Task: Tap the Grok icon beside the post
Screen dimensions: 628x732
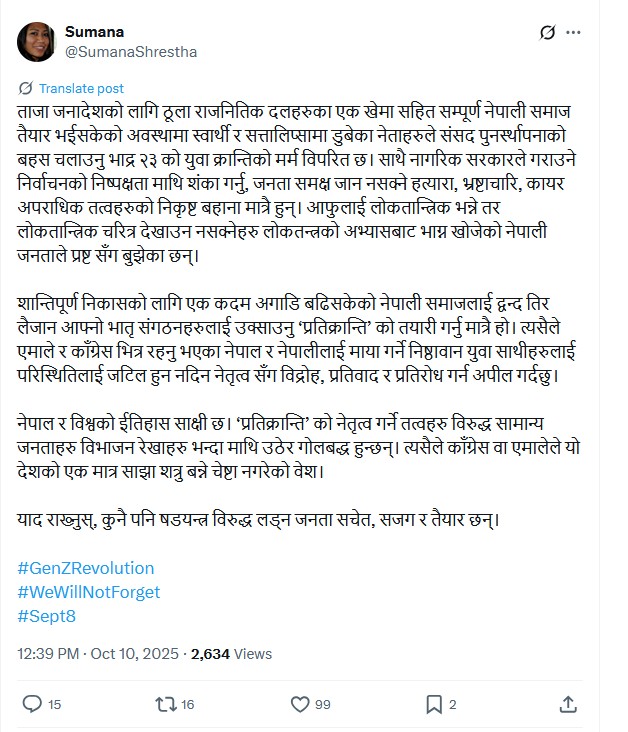Action: (x=547, y=33)
